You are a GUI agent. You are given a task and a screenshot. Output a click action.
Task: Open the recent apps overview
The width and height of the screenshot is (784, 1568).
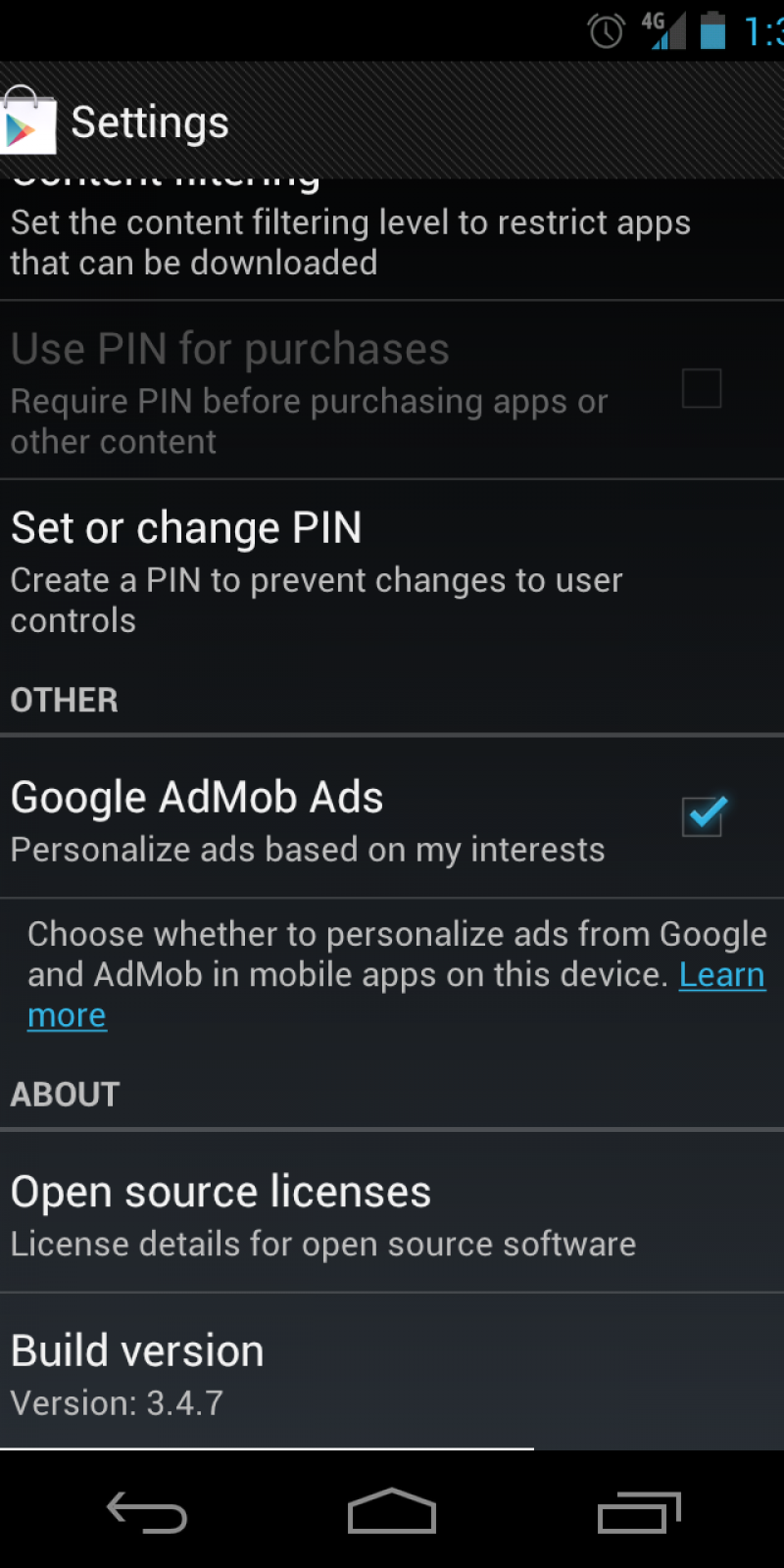(x=638, y=1510)
